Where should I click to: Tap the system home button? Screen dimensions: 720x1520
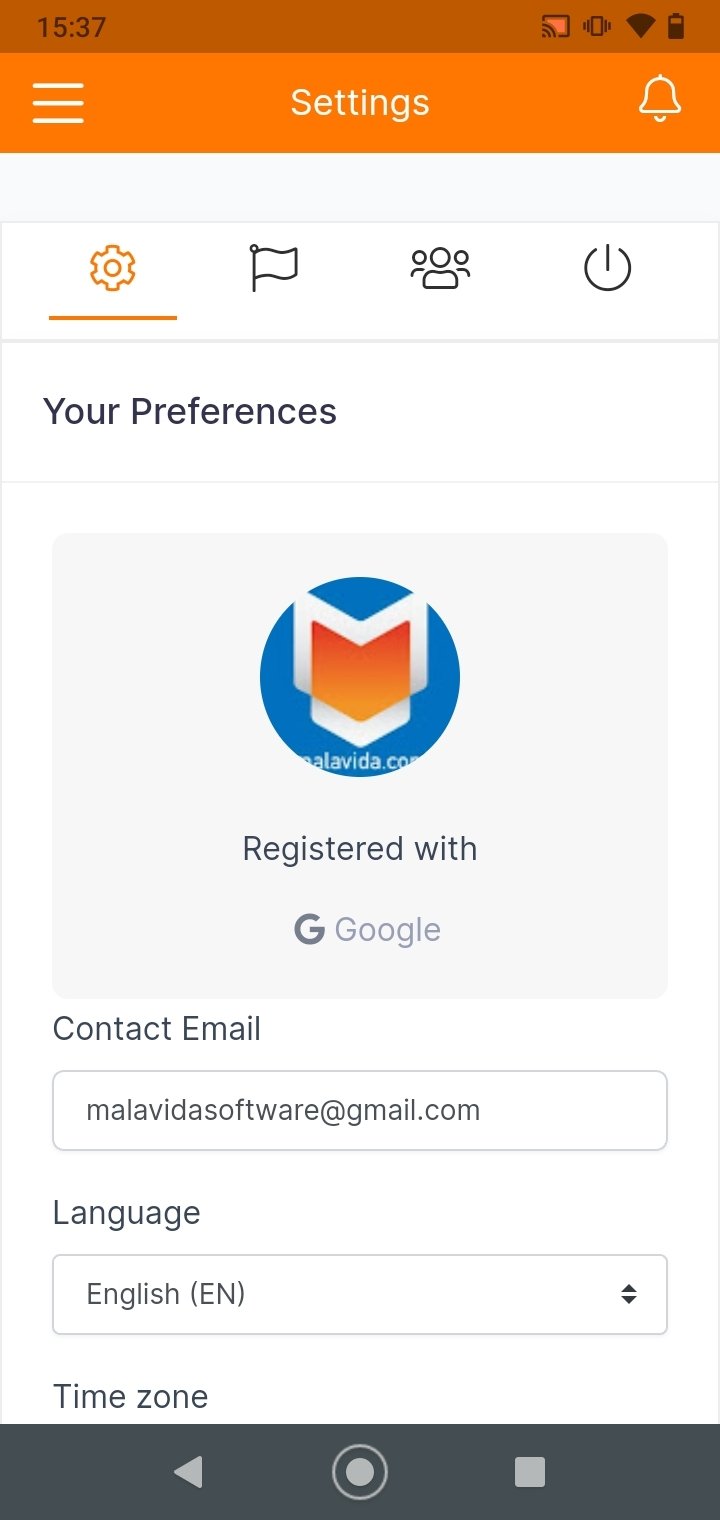point(359,1472)
